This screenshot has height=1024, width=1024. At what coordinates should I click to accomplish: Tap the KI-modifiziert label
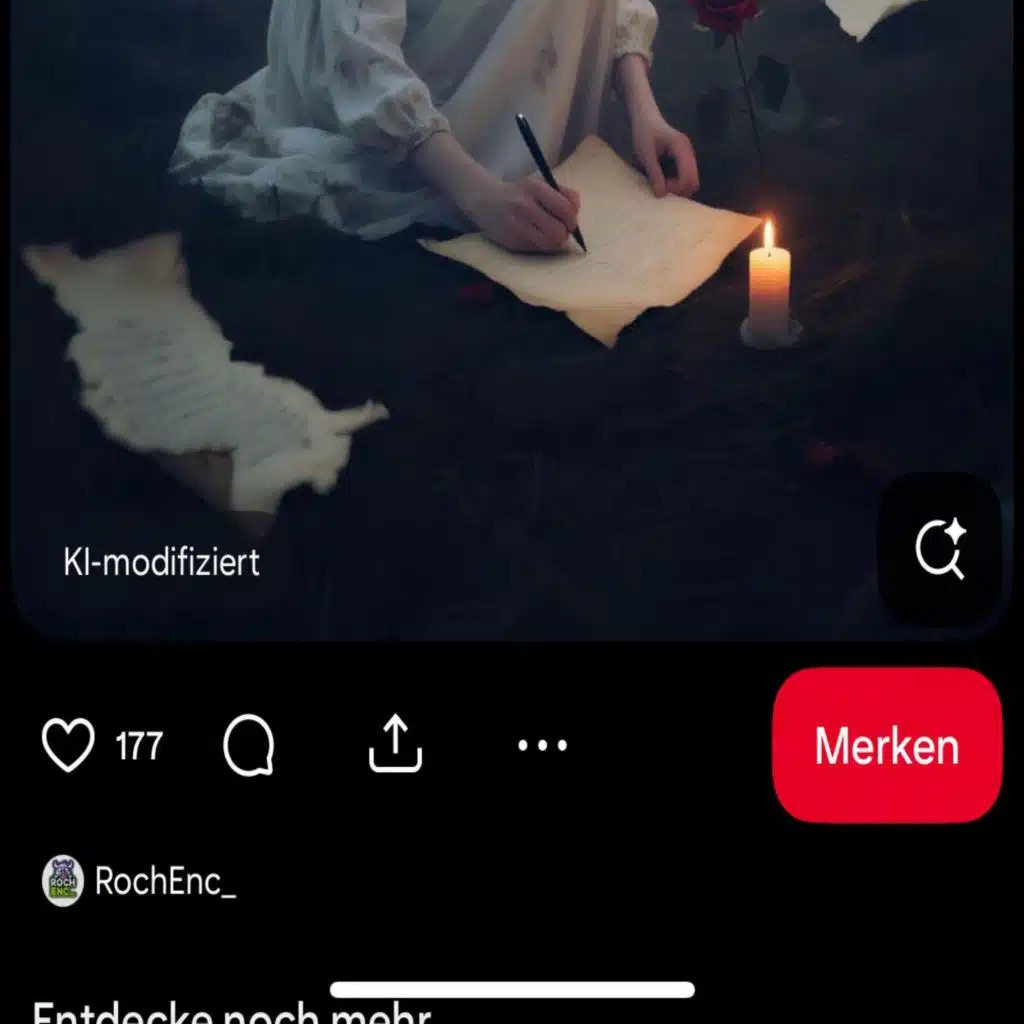point(161,562)
